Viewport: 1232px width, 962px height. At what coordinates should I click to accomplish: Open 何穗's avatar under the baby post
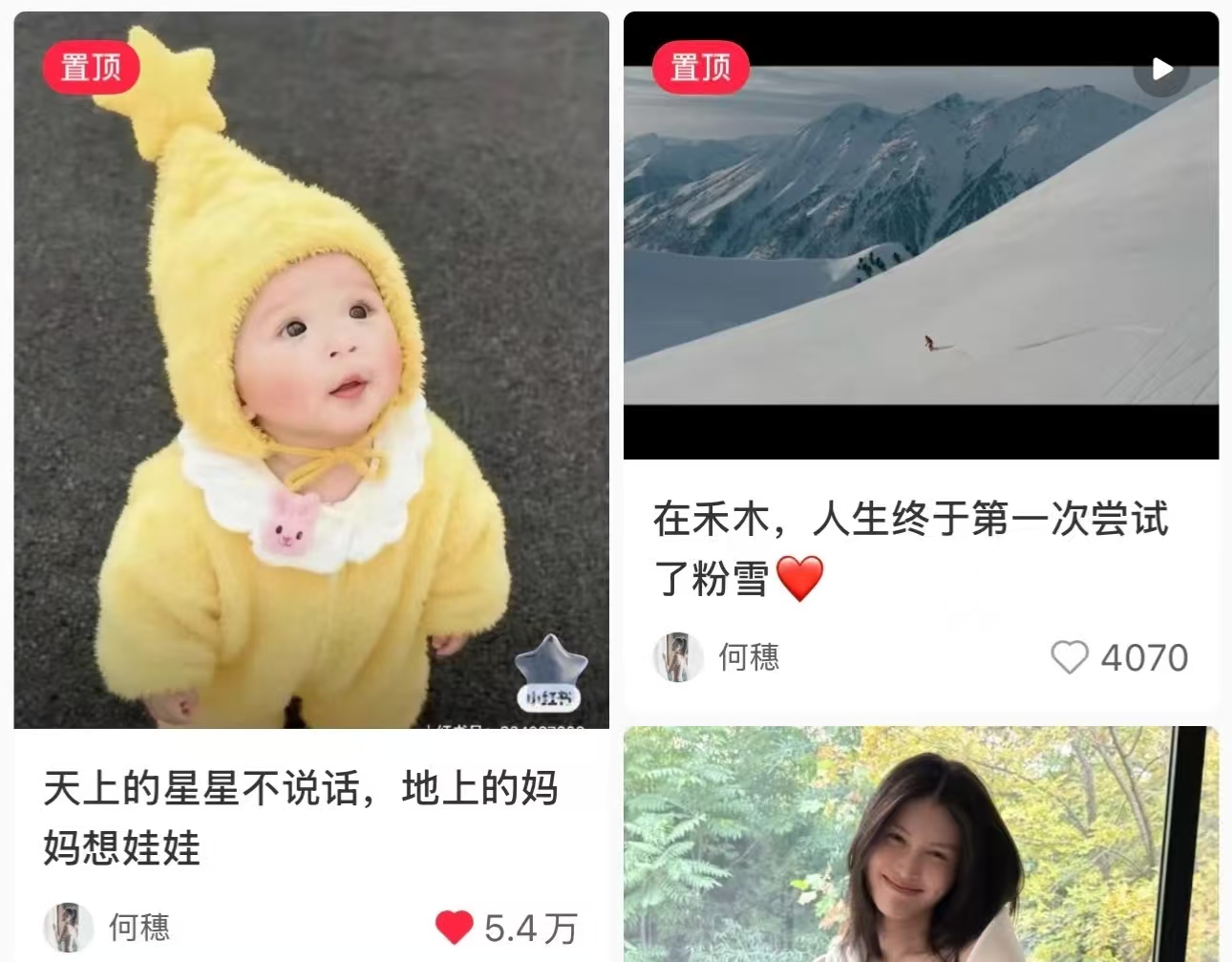pyautogui.click(x=68, y=927)
